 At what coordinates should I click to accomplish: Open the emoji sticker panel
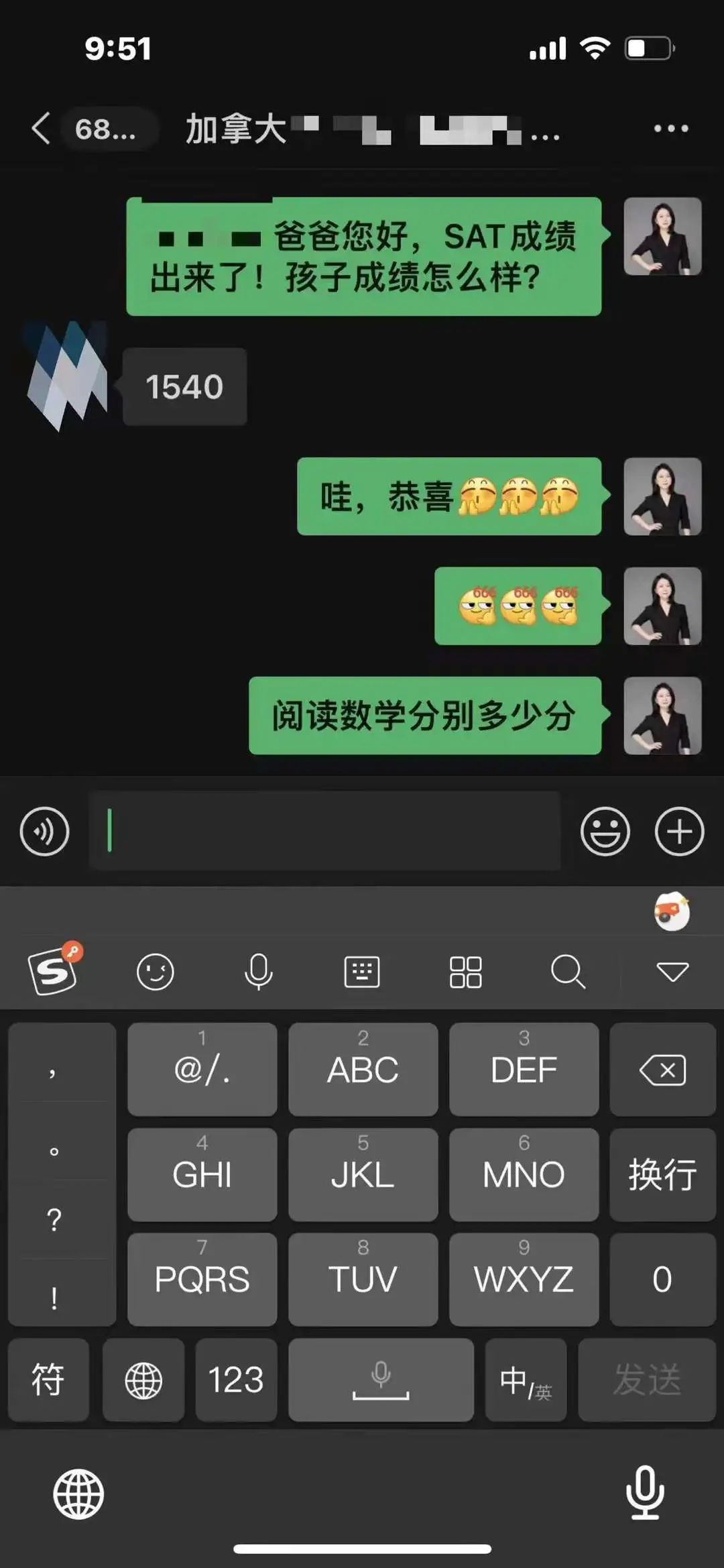(605, 832)
